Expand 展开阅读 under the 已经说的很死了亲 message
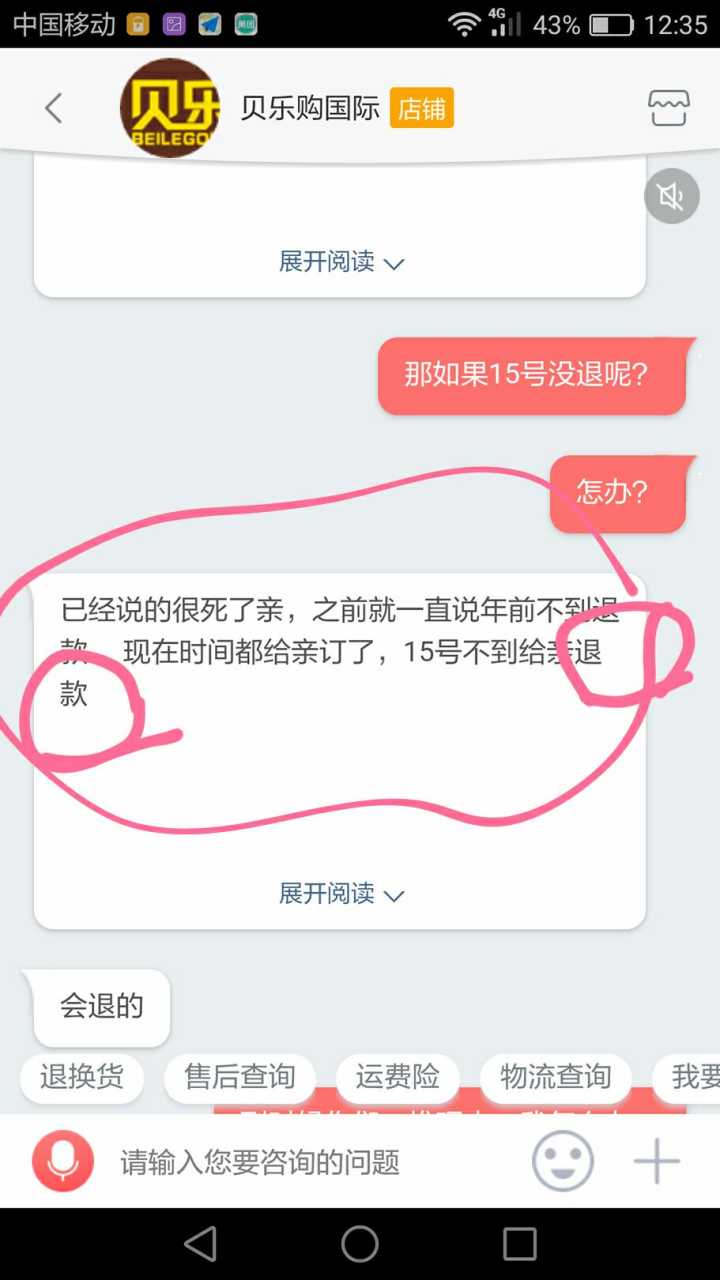 pyautogui.click(x=340, y=893)
